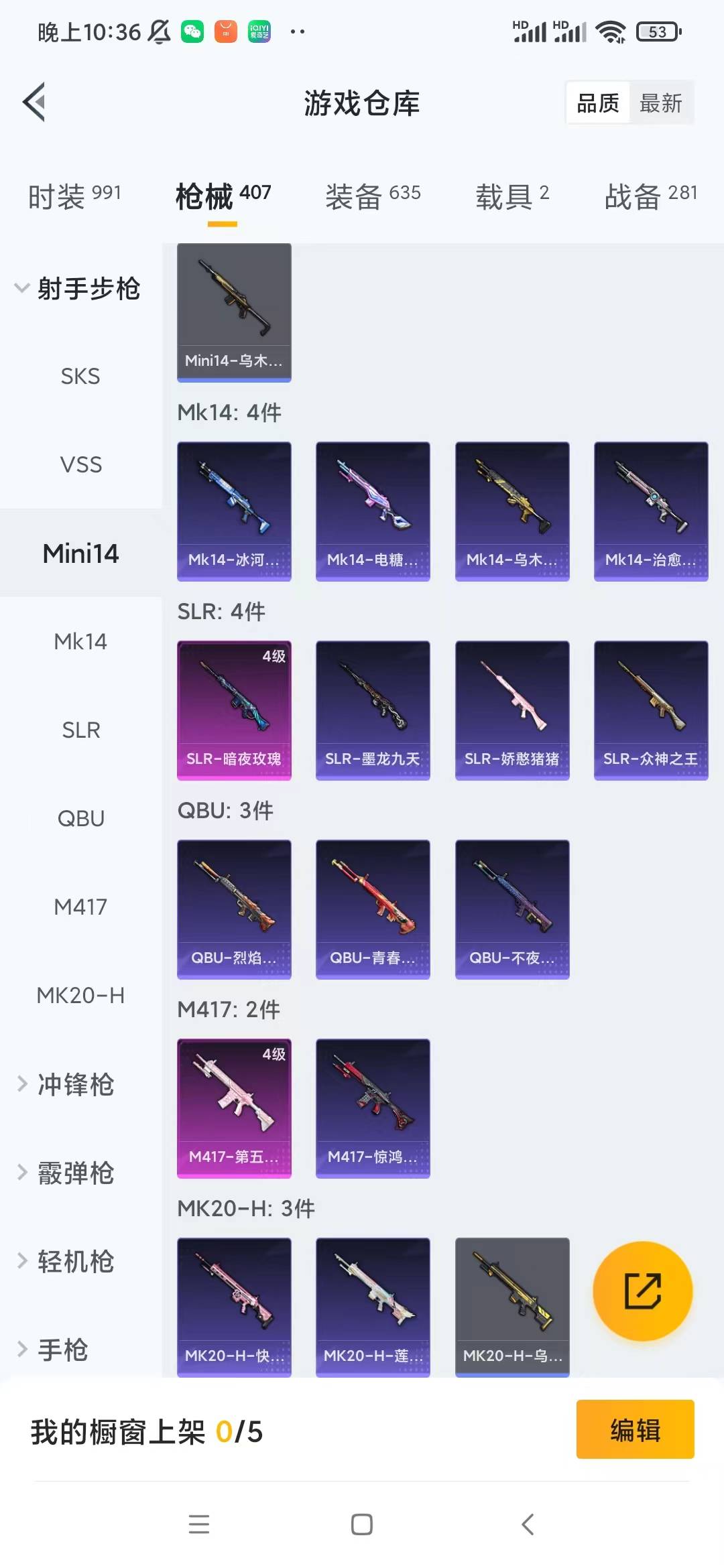
Task: Tap the orange share floating button
Action: 642,1291
